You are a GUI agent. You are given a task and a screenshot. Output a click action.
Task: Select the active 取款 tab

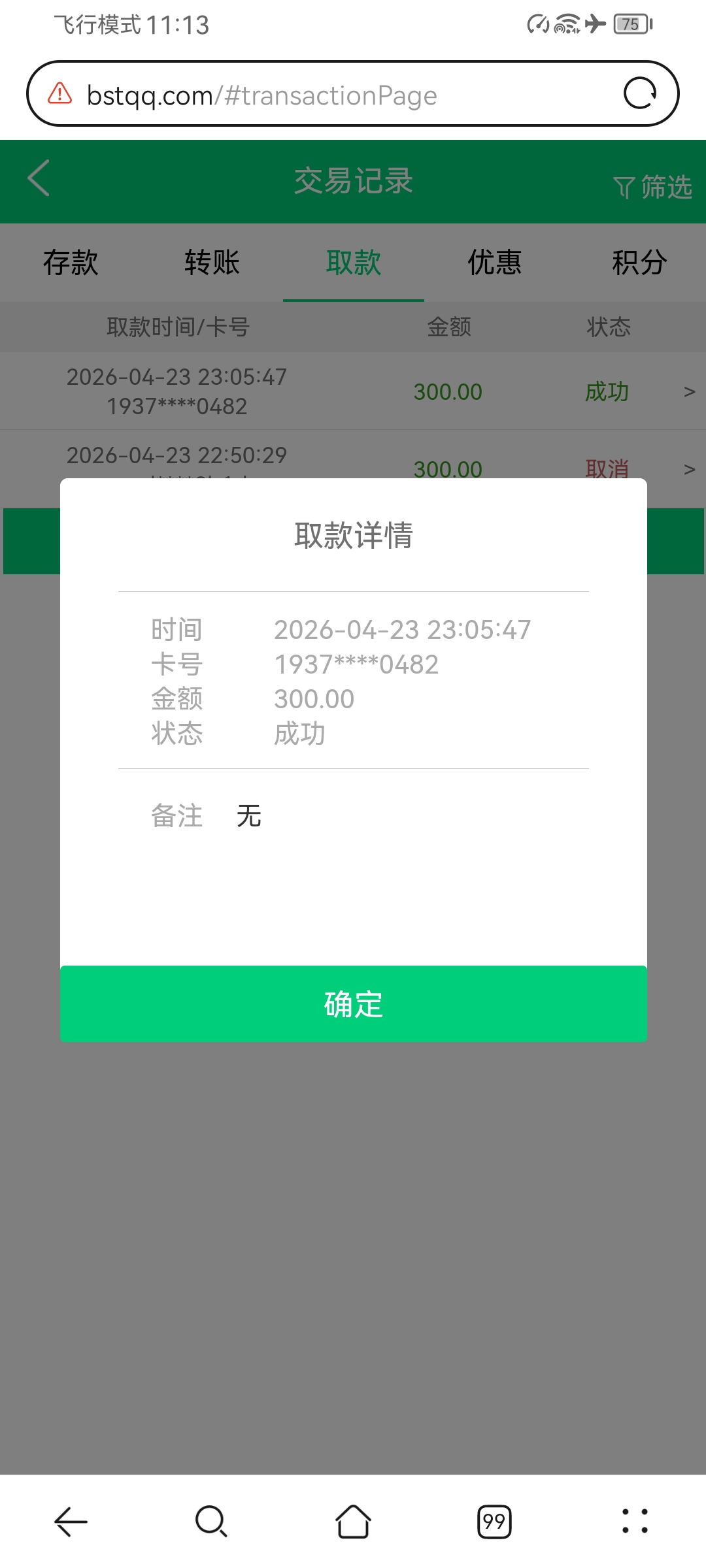(x=353, y=263)
